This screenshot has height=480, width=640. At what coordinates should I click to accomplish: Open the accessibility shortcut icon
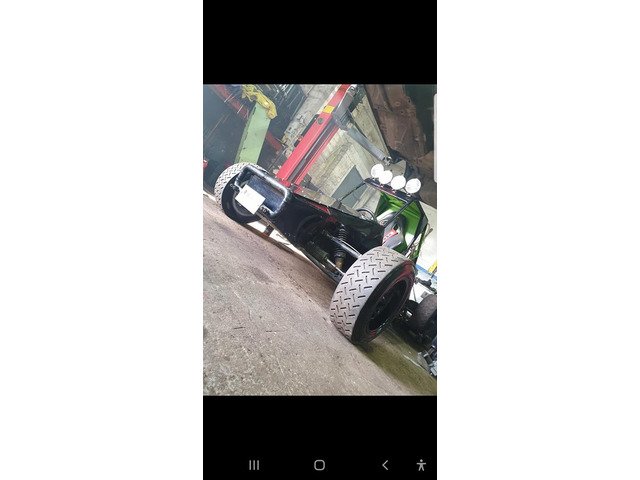click(x=421, y=465)
